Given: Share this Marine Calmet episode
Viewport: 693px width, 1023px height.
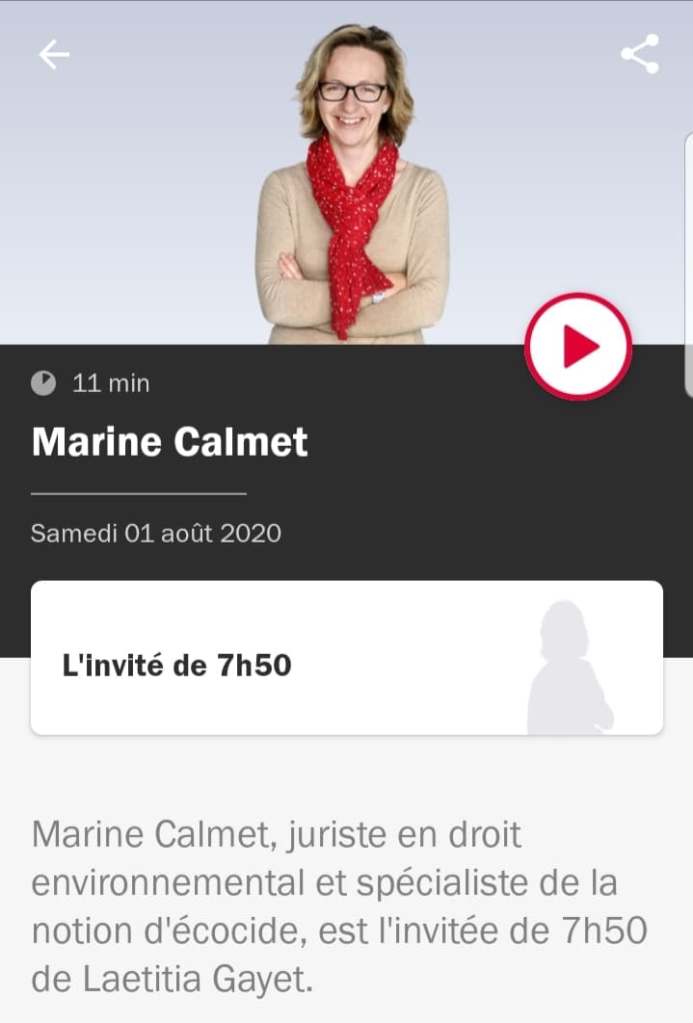Looking at the screenshot, I should (640, 54).
